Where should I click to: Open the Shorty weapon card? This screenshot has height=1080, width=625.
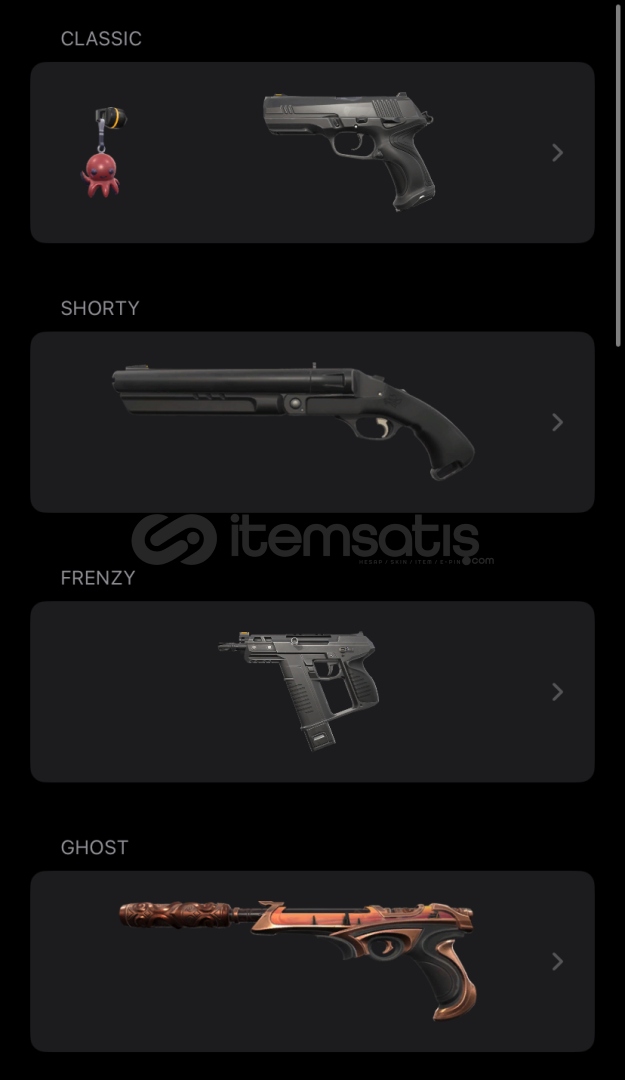[x=312, y=422]
